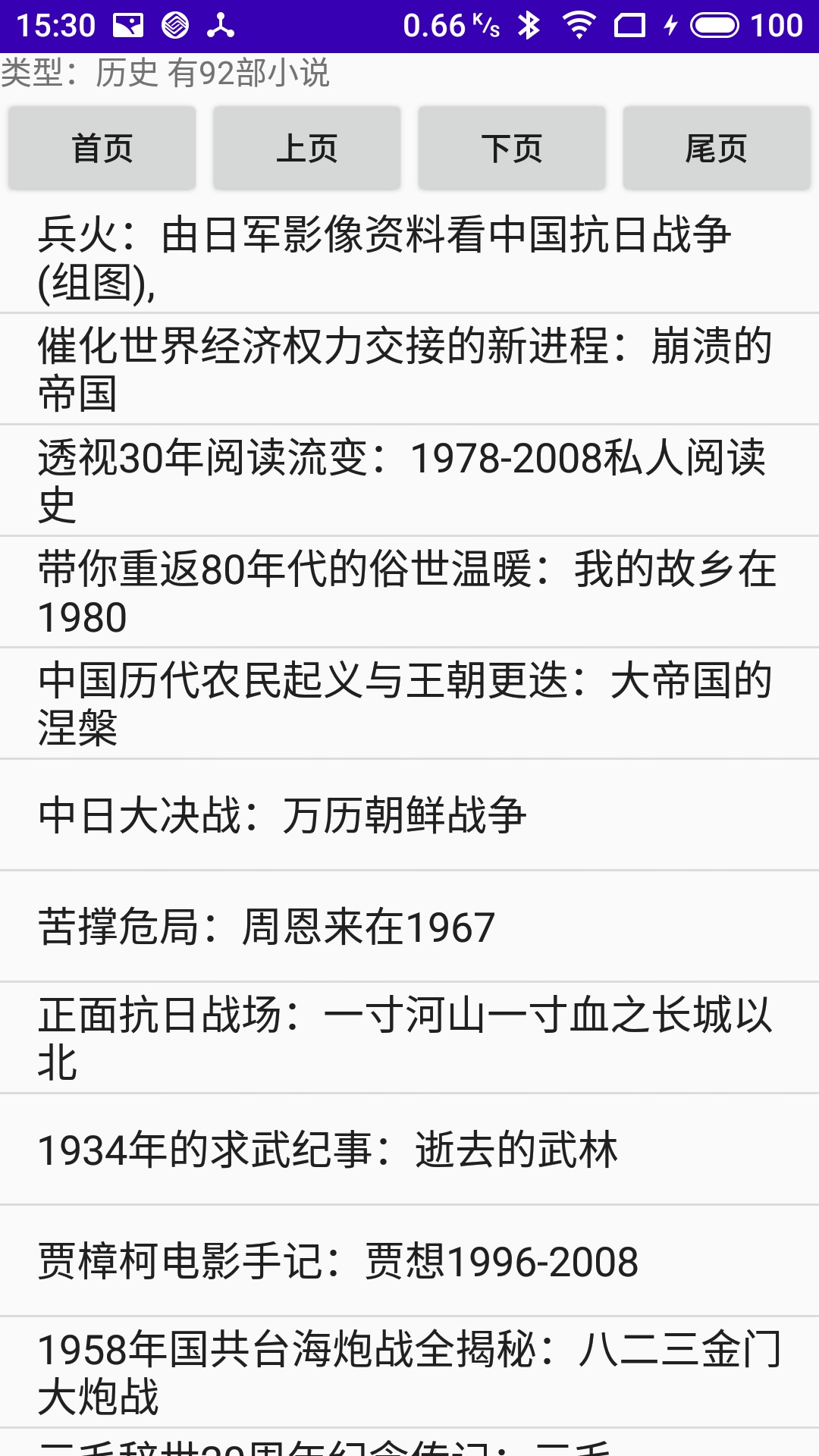Open 1934年的求武纪事：逝去的武林

(x=409, y=1150)
